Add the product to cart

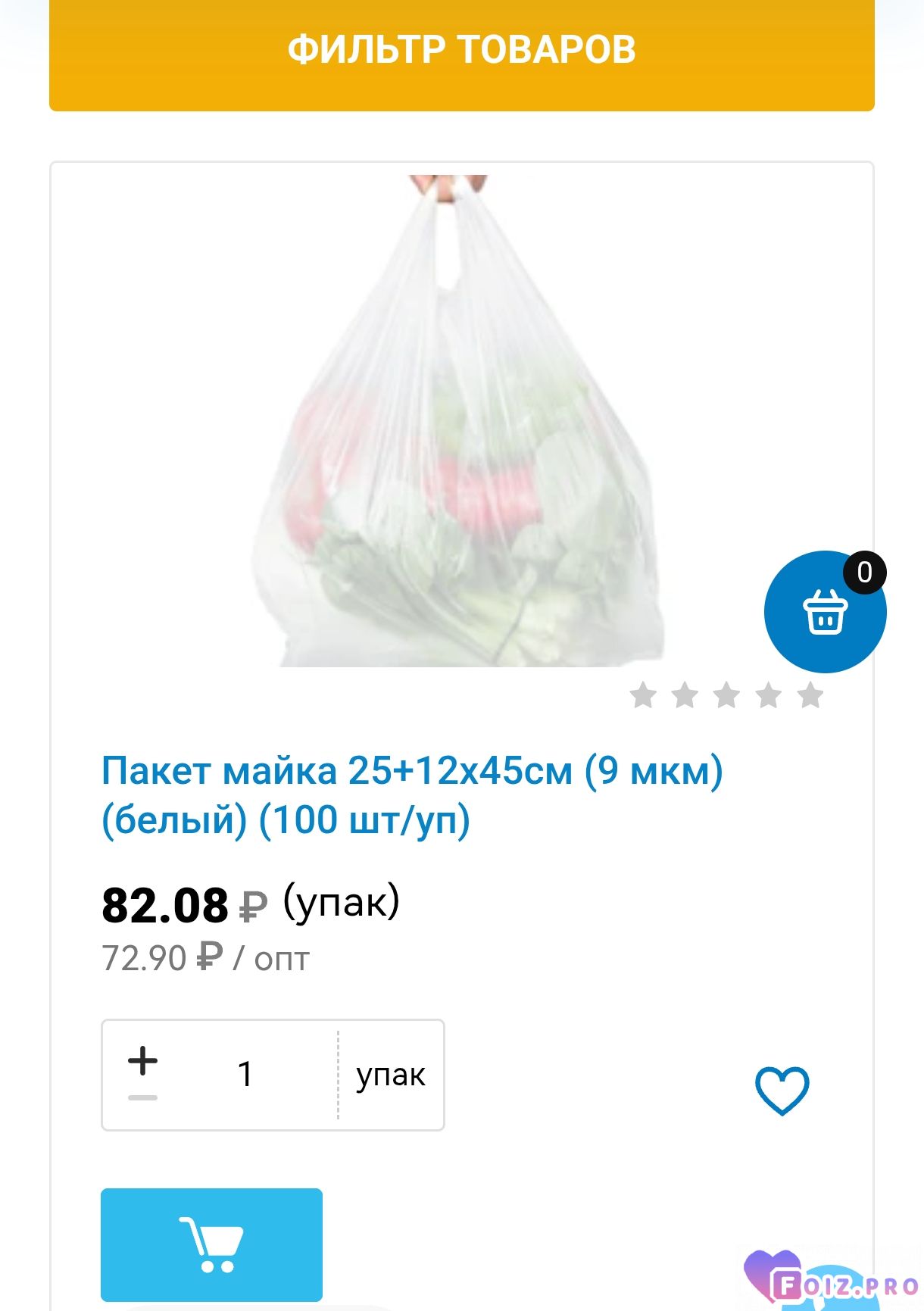pos(211,1244)
